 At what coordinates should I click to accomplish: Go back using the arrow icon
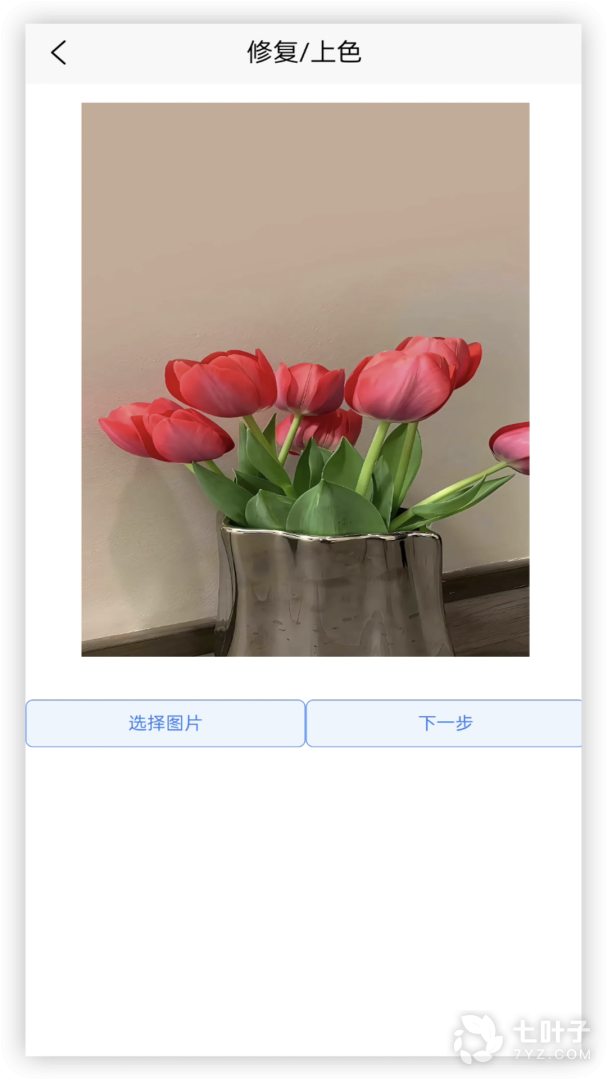pos(59,53)
